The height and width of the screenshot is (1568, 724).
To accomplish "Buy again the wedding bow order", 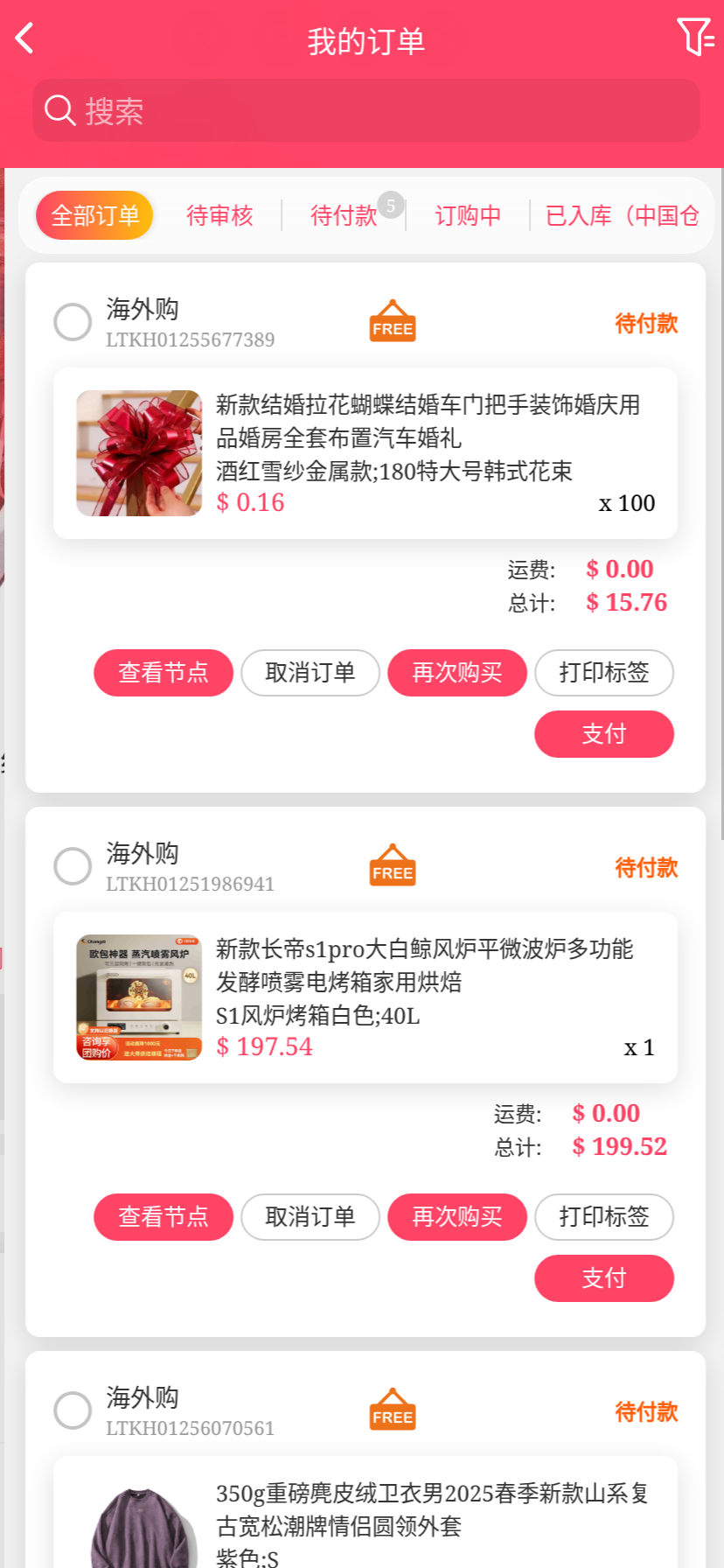I will pos(457,673).
